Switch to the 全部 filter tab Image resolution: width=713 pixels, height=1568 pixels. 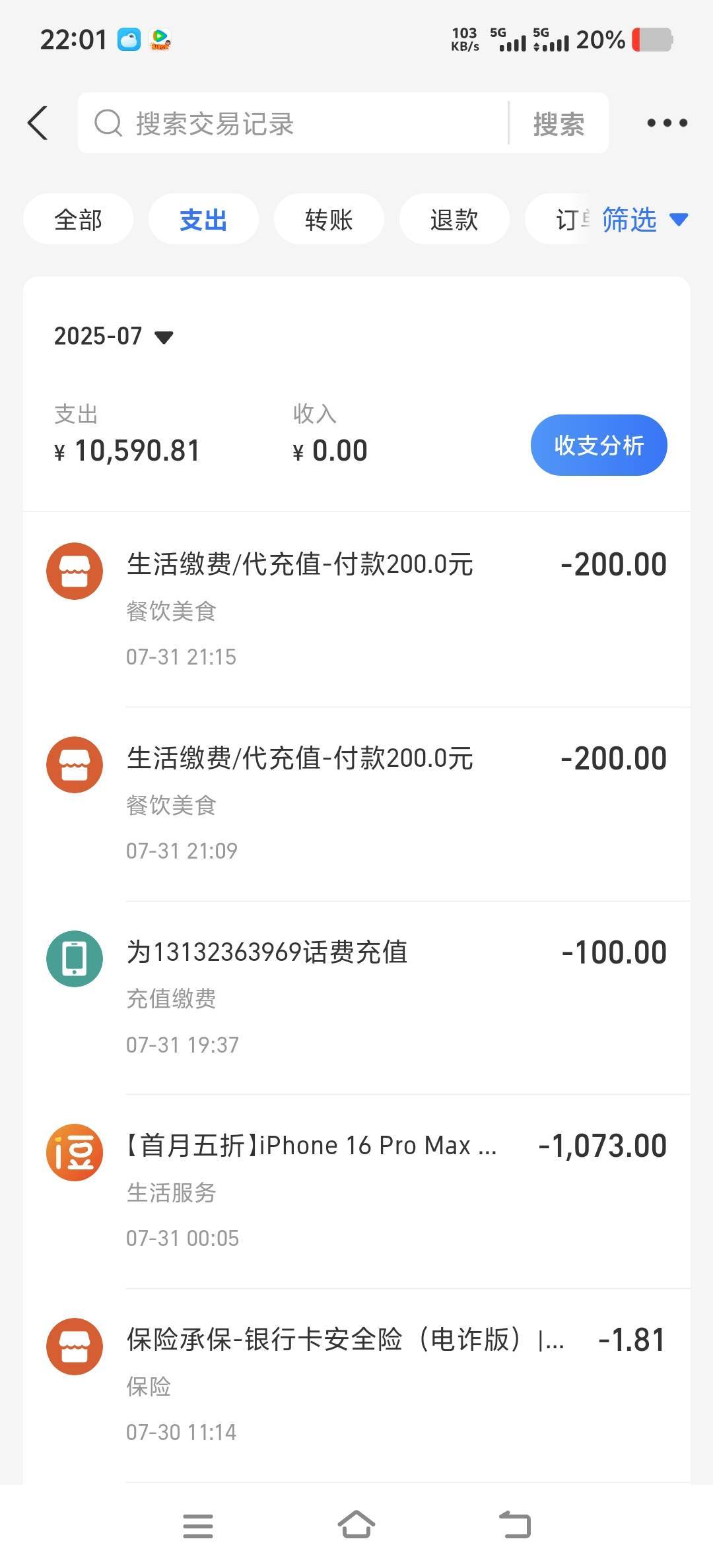(x=78, y=220)
